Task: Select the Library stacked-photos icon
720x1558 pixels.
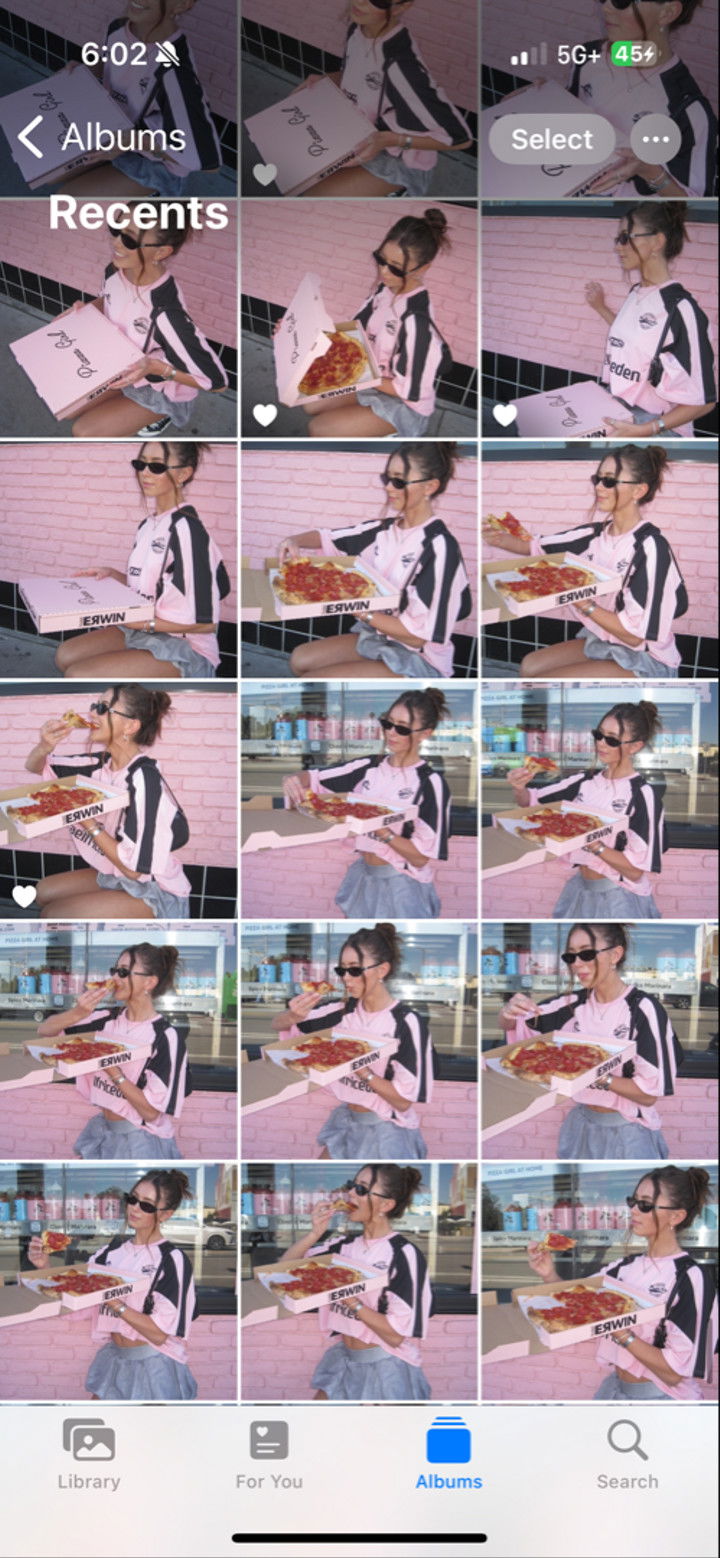Action: [88, 1440]
